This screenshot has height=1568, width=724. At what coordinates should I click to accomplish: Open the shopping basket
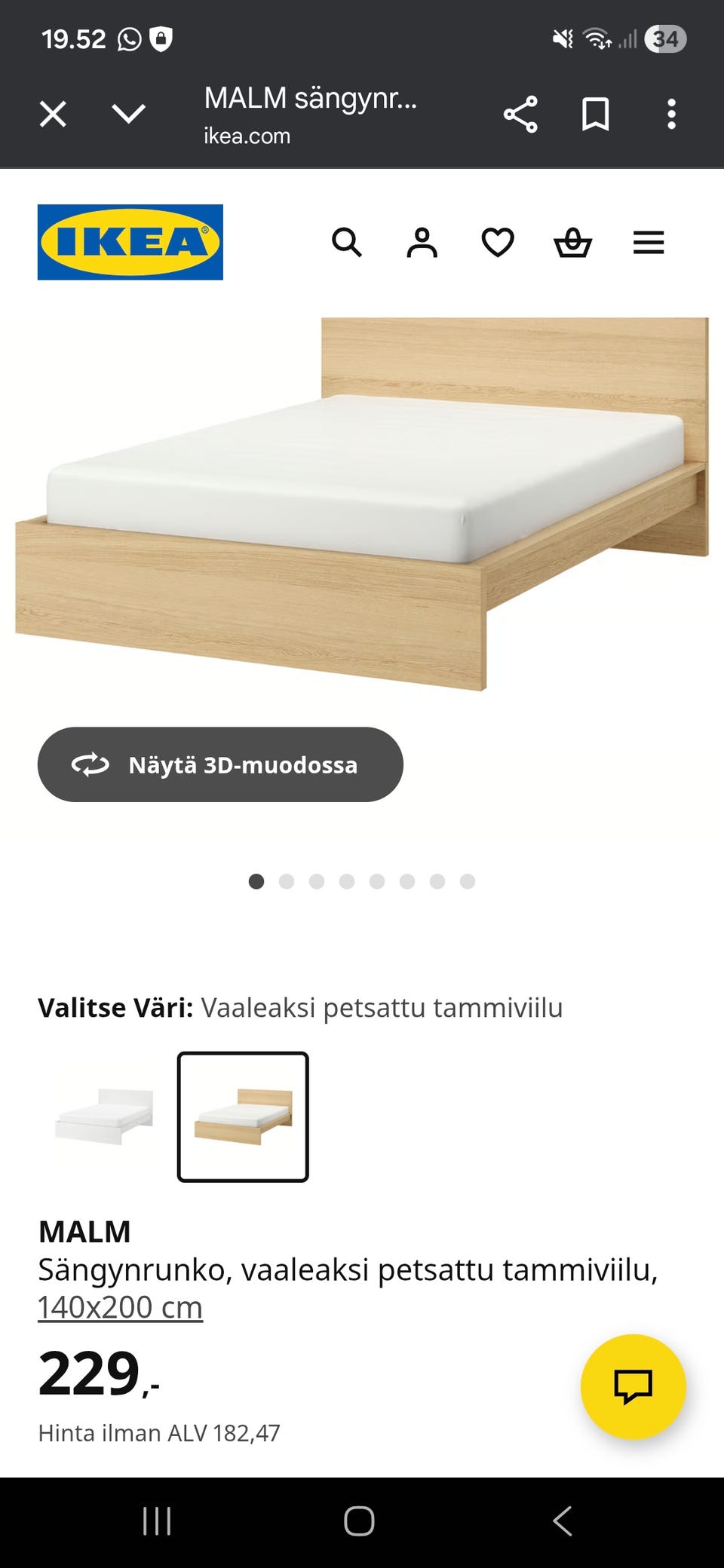(573, 242)
